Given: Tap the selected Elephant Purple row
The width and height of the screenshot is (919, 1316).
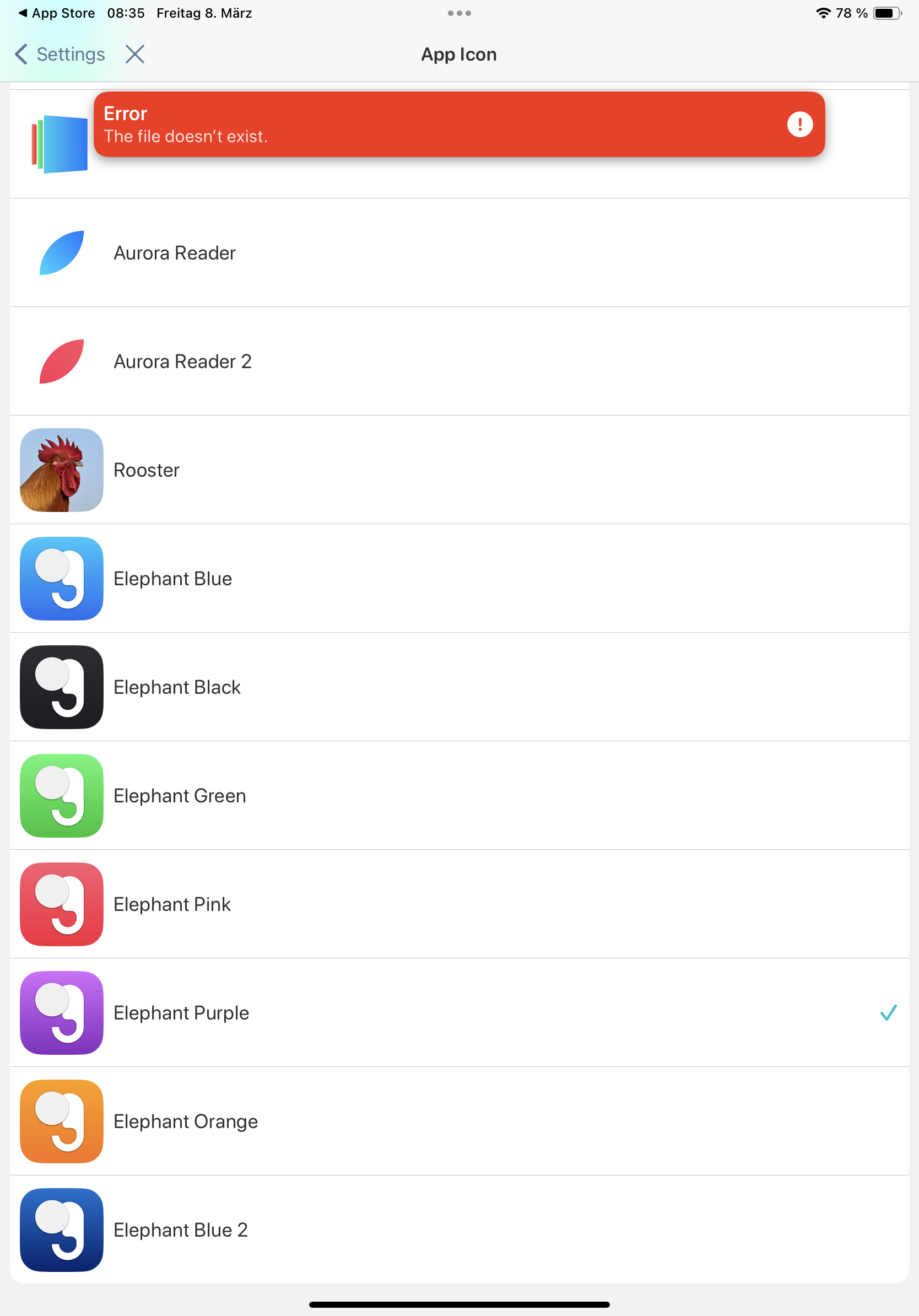Looking at the screenshot, I should coord(181,1013).
